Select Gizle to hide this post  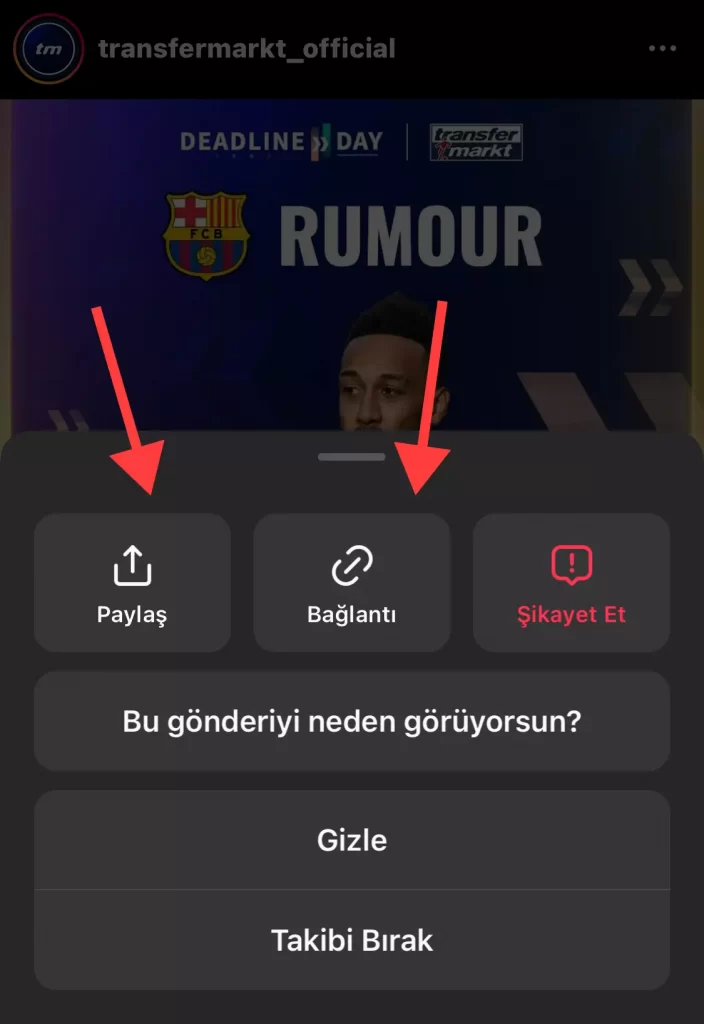352,840
